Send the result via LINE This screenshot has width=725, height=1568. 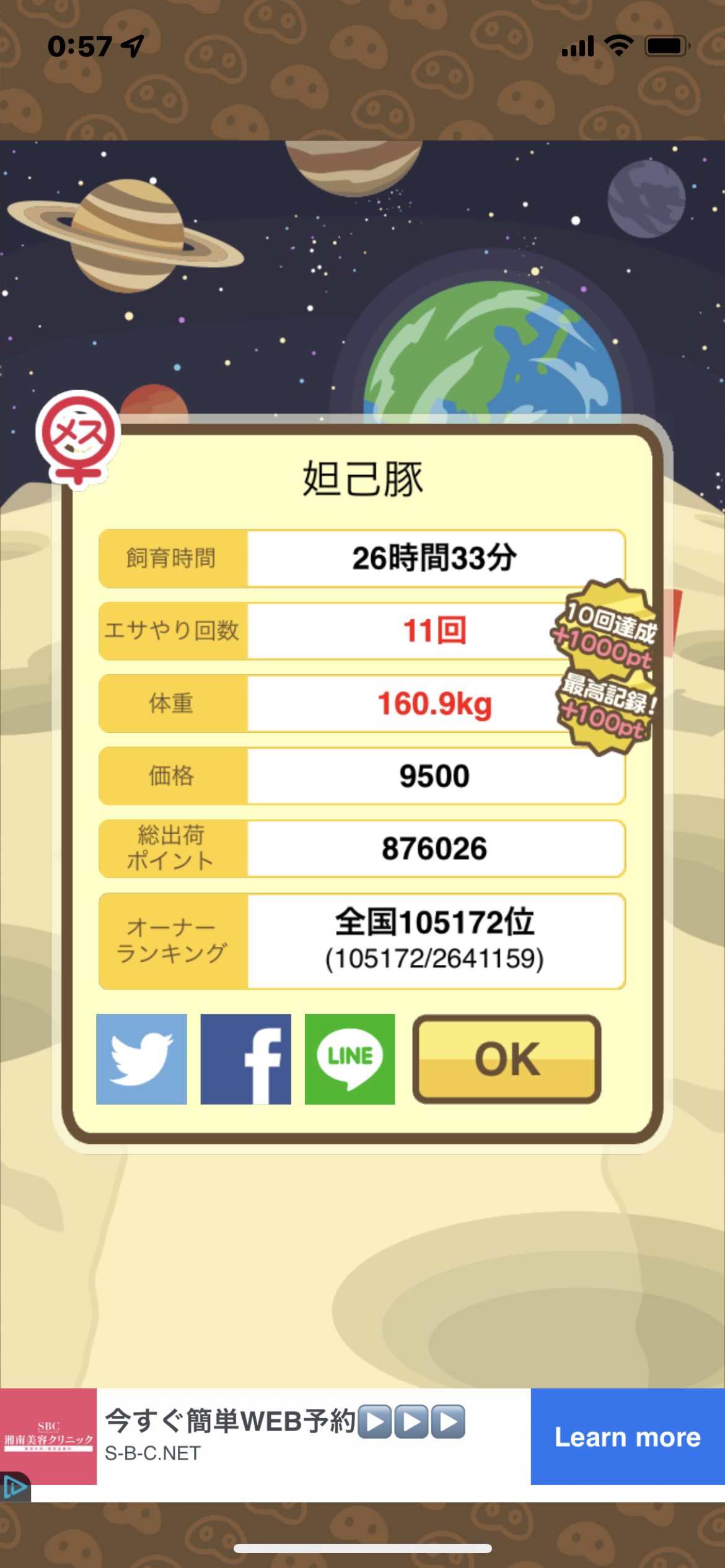click(349, 1059)
